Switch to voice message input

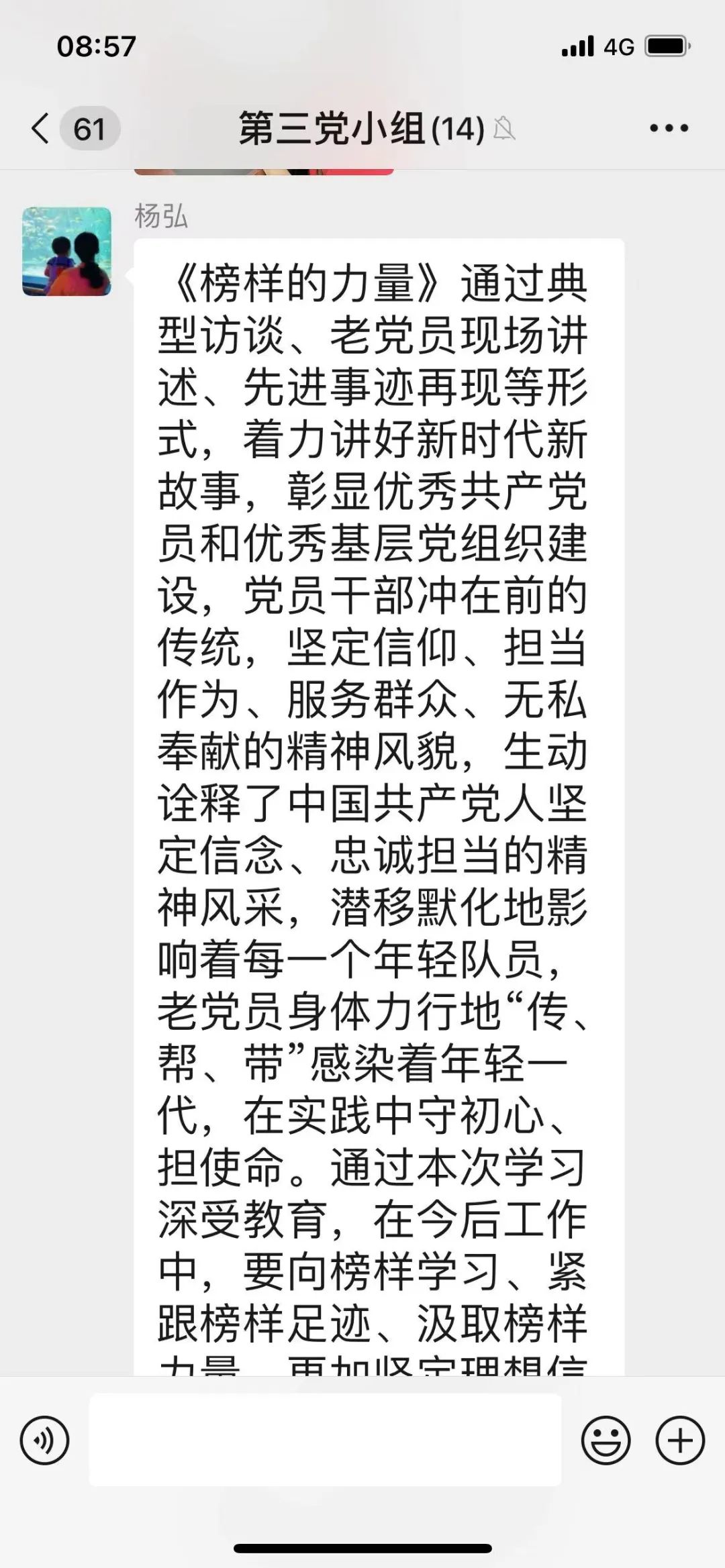pos(44,1440)
